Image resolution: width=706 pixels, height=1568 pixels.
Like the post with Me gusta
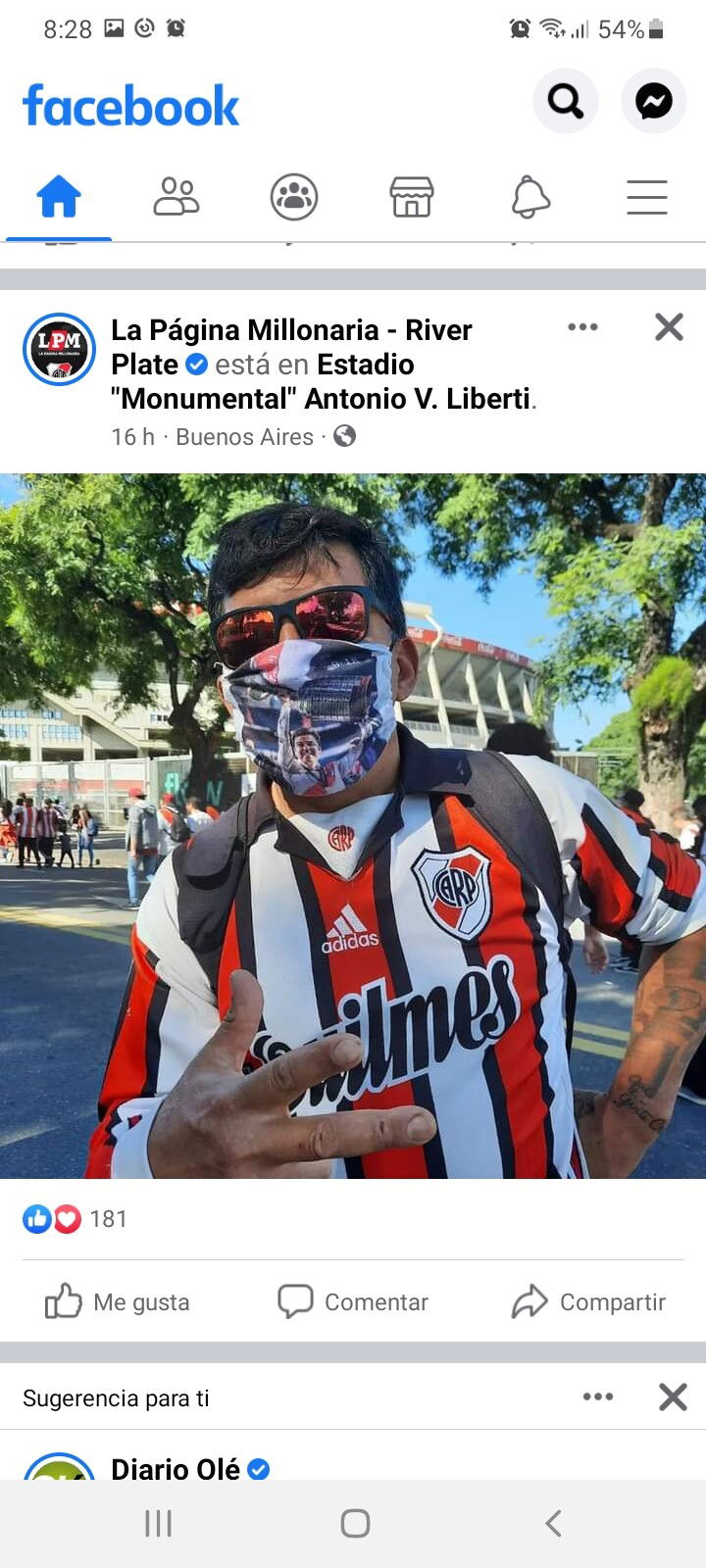[118, 1302]
